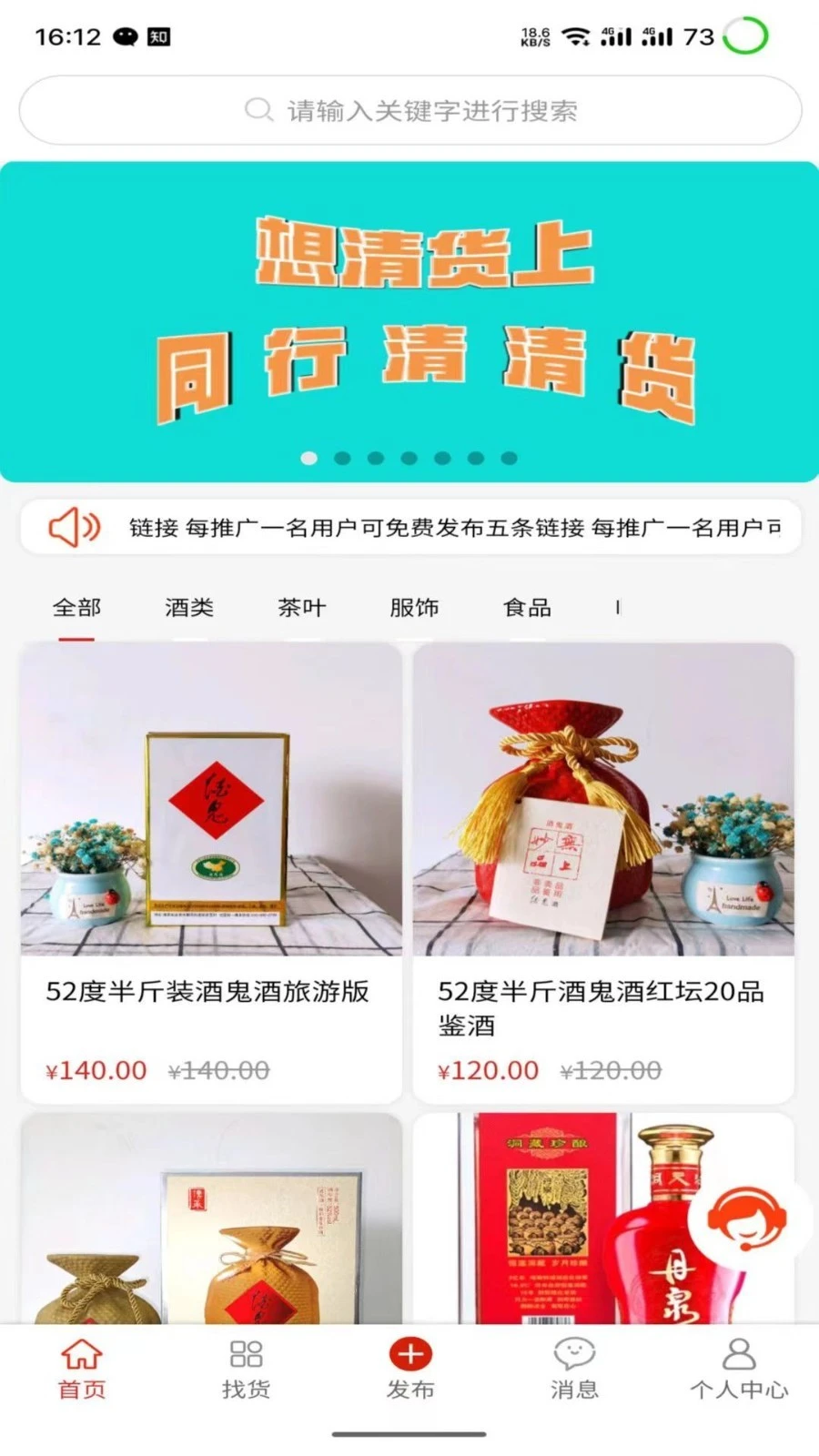Select the highlighted 全部 filter

click(78, 607)
